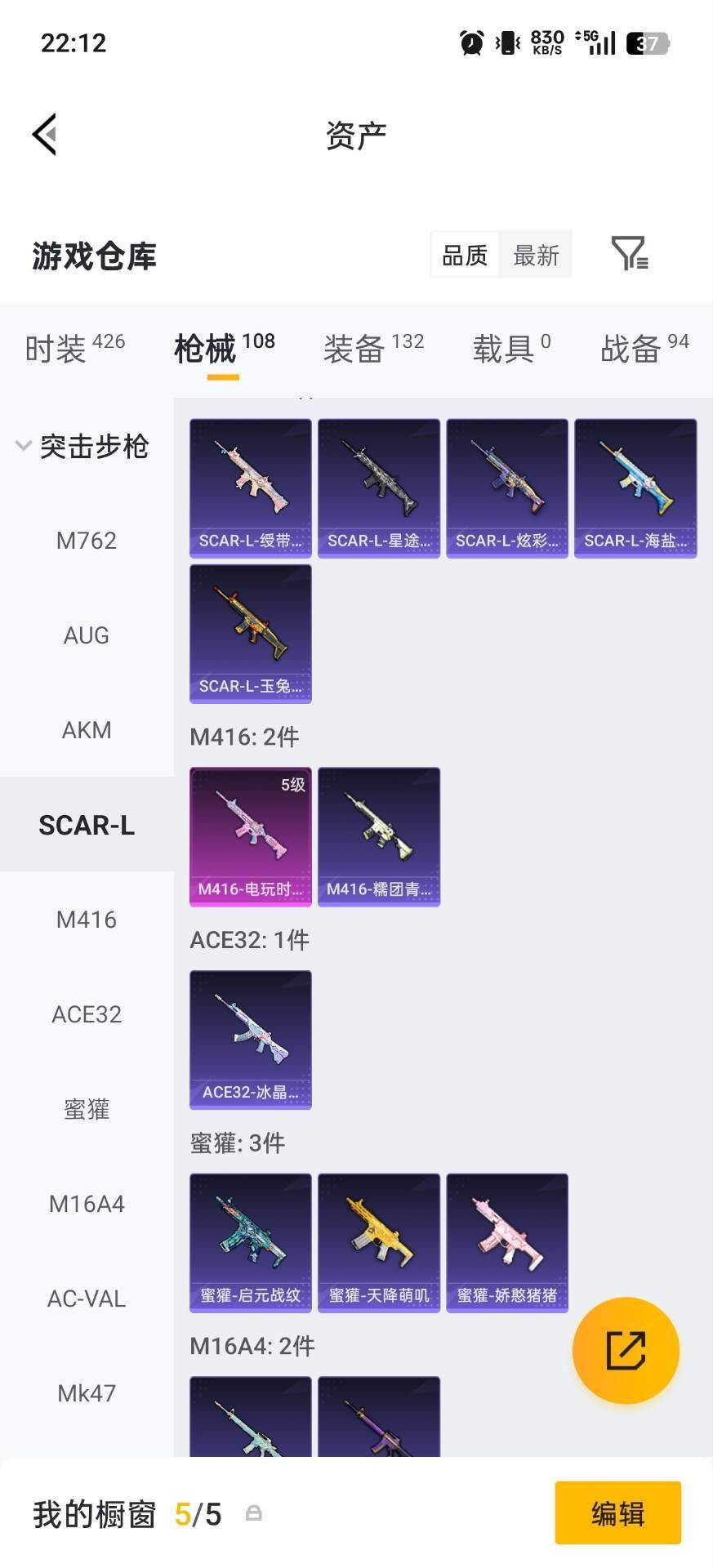Tap the 编辑 button
Screen dimensions: 713x1568
coord(617,1513)
